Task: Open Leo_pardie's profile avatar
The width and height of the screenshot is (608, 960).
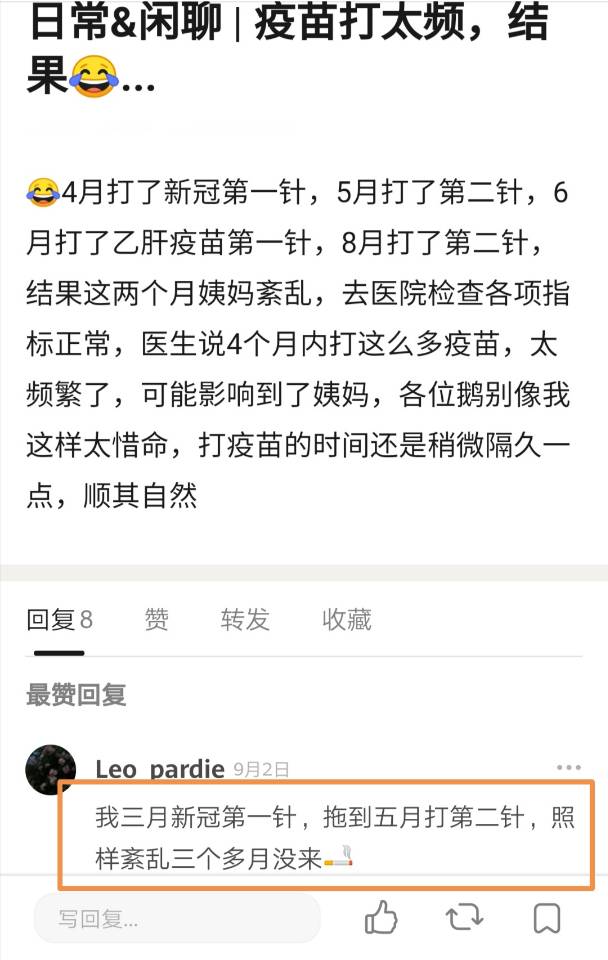Action: click(50, 770)
